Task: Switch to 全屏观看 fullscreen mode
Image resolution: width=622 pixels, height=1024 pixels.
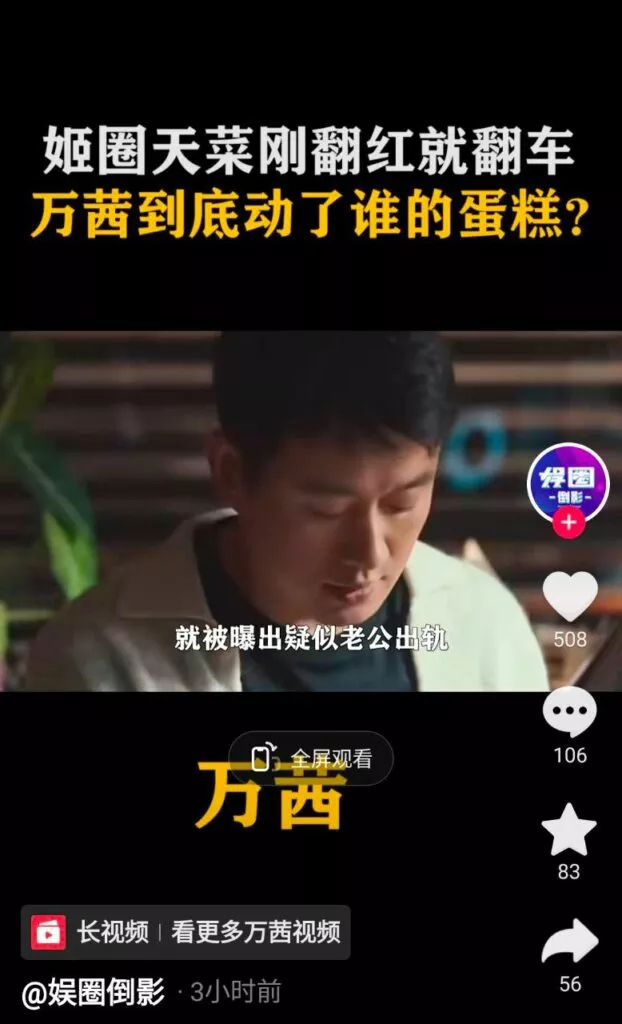Action: (311, 758)
